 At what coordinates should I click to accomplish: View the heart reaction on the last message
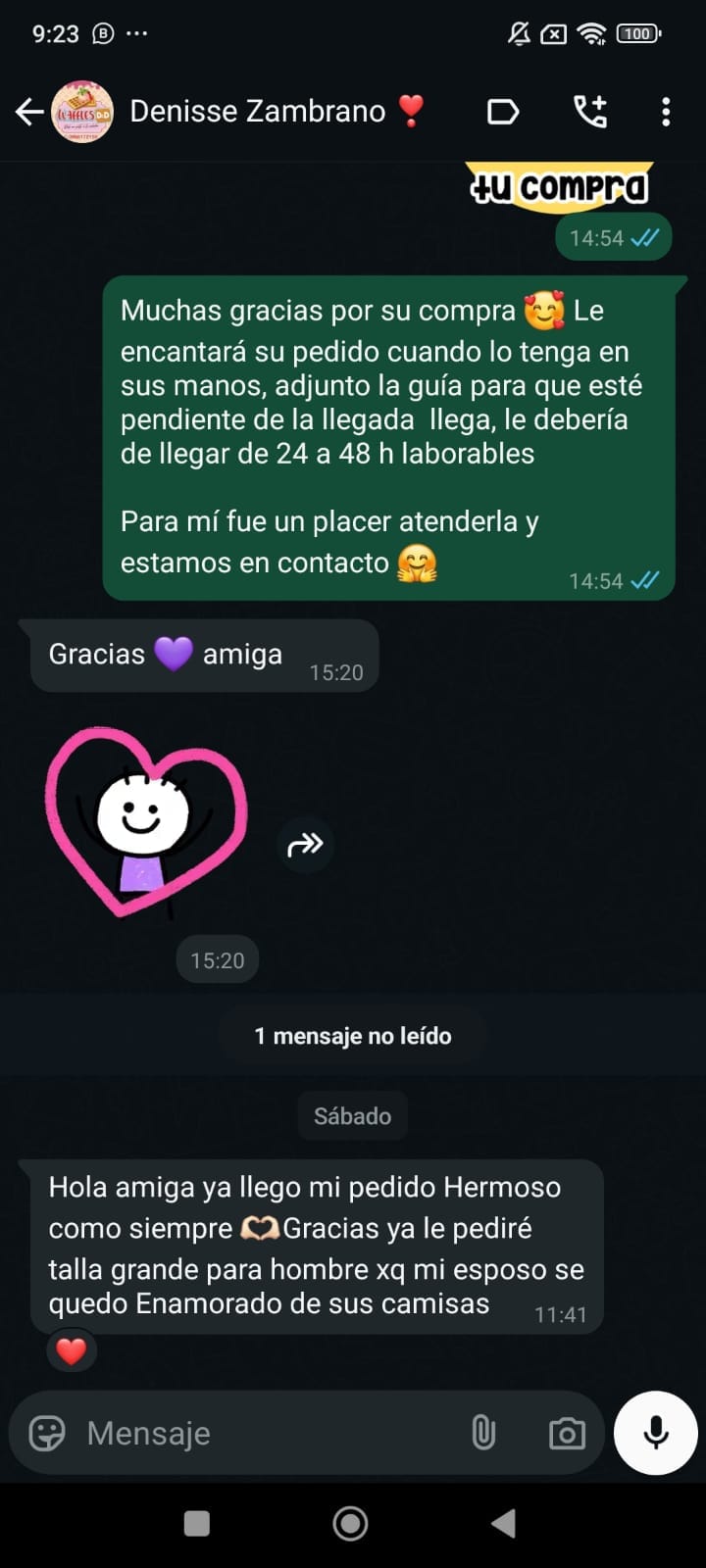tap(72, 1351)
